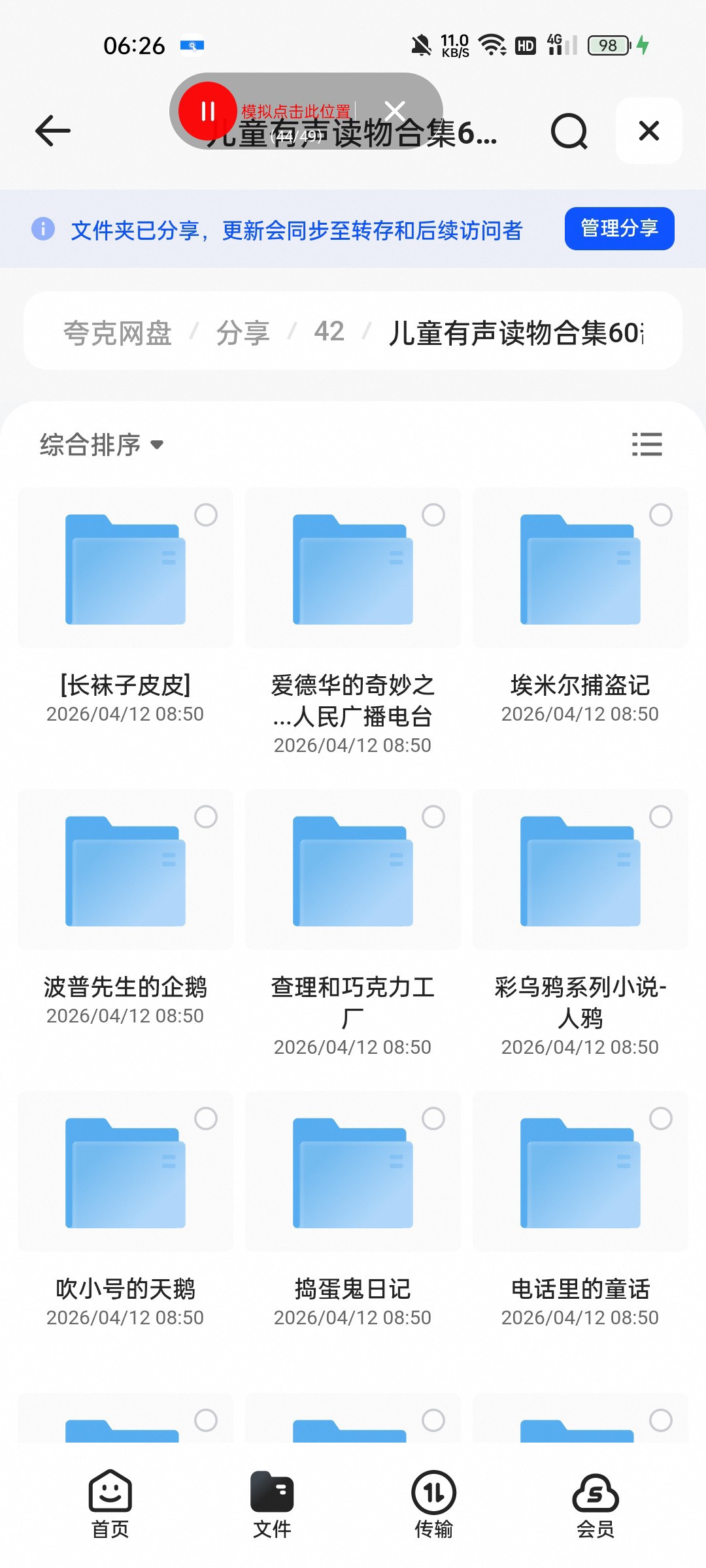Go to the 夸克网盘 breadcrumb
Viewport: 706px width, 1568px height.
[x=118, y=333]
